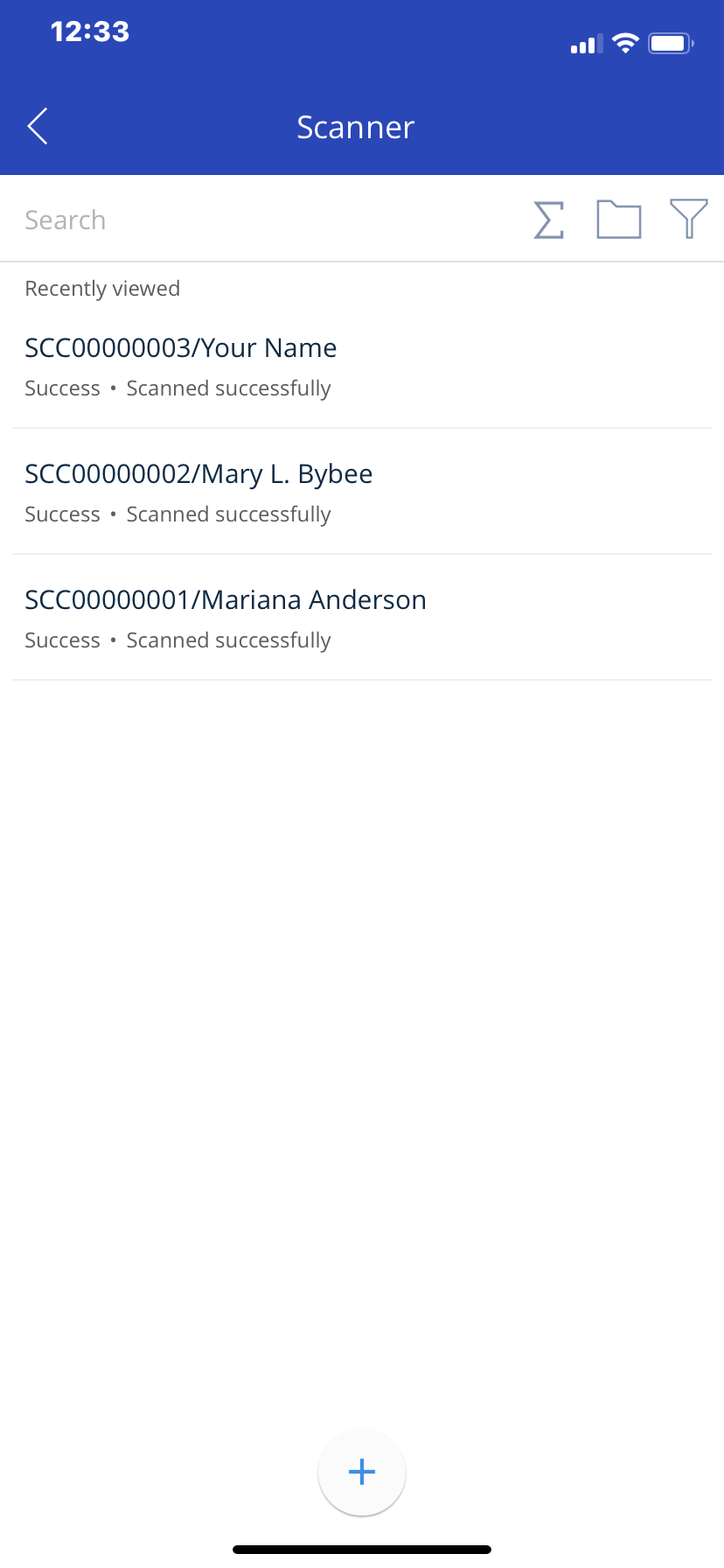Open record SCC00000003/Your Name
The height and width of the screenshot is (1568, 724).
point(362,366)
